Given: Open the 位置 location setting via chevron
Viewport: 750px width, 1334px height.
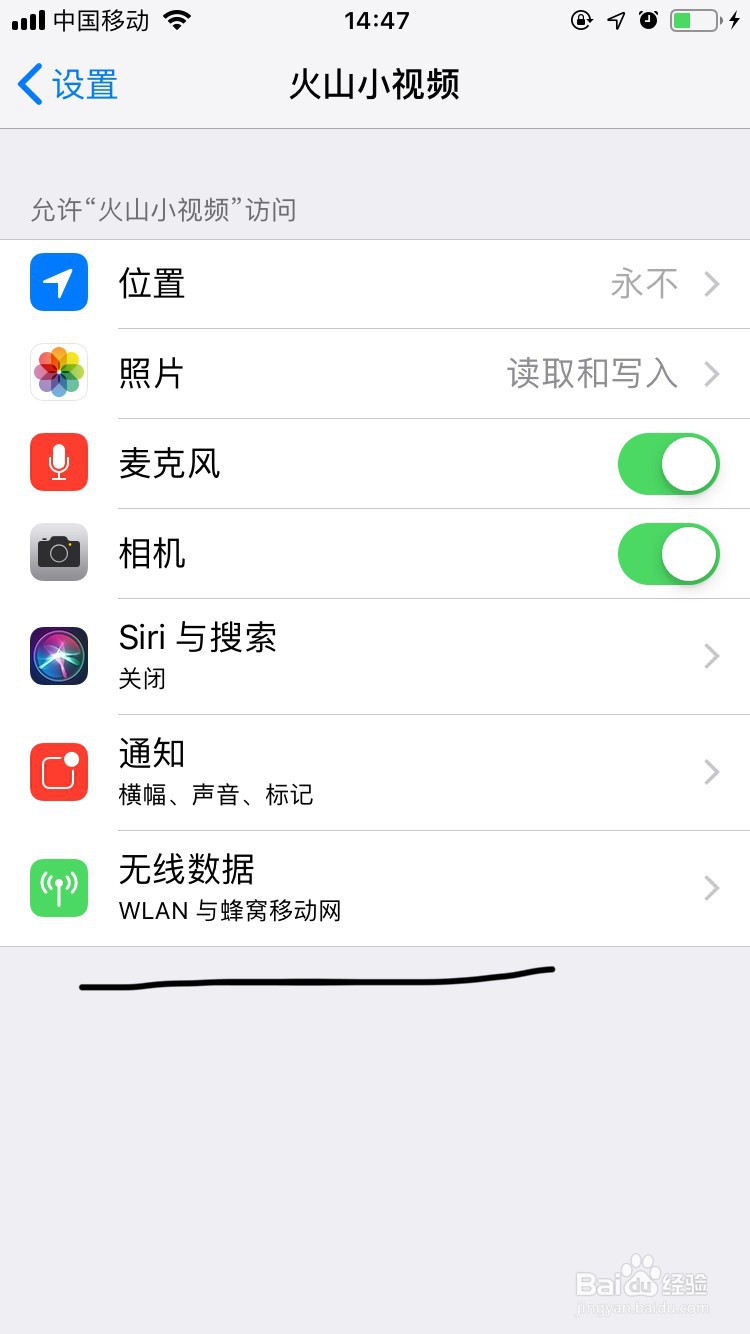Looking at the screenshot, I should 711,283.
